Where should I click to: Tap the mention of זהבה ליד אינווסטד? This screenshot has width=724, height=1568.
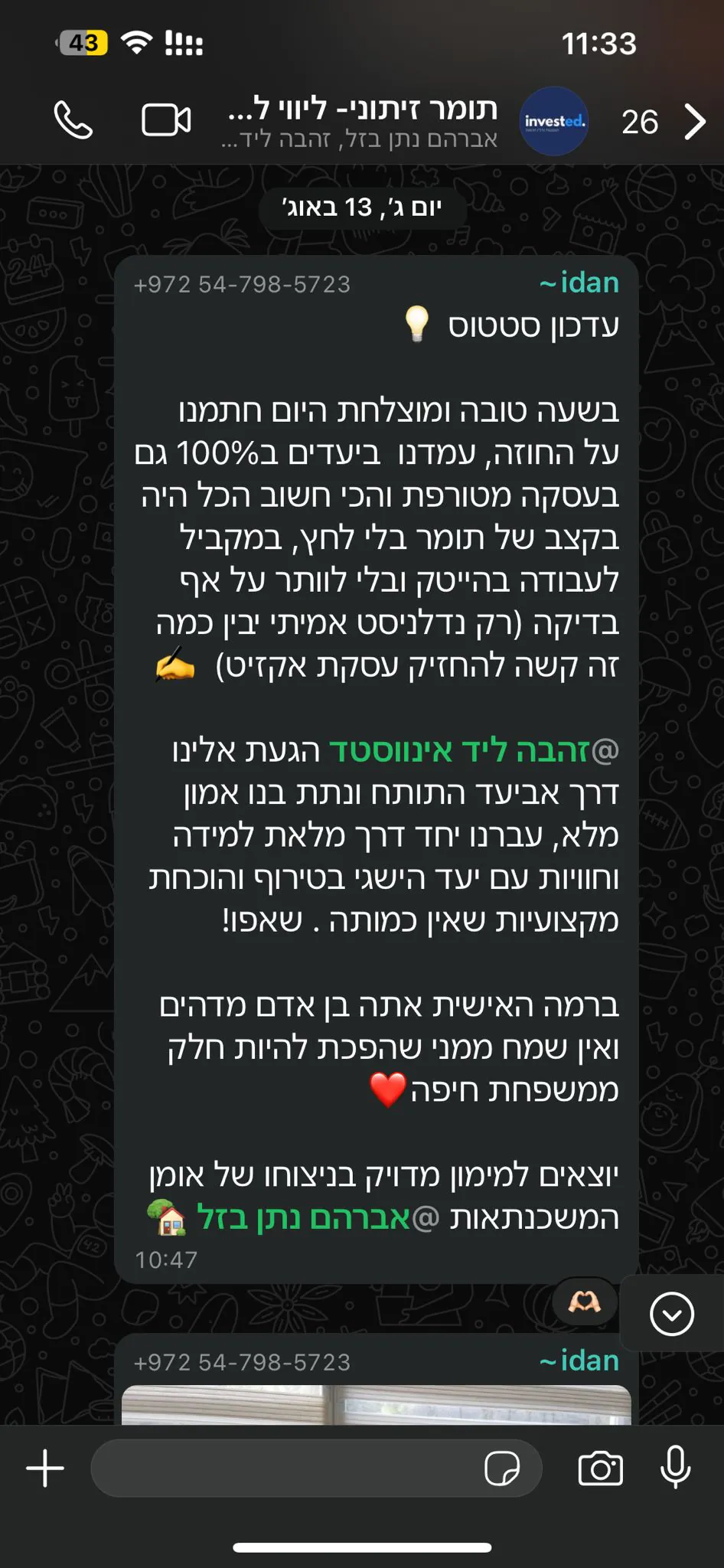(459, 750)
